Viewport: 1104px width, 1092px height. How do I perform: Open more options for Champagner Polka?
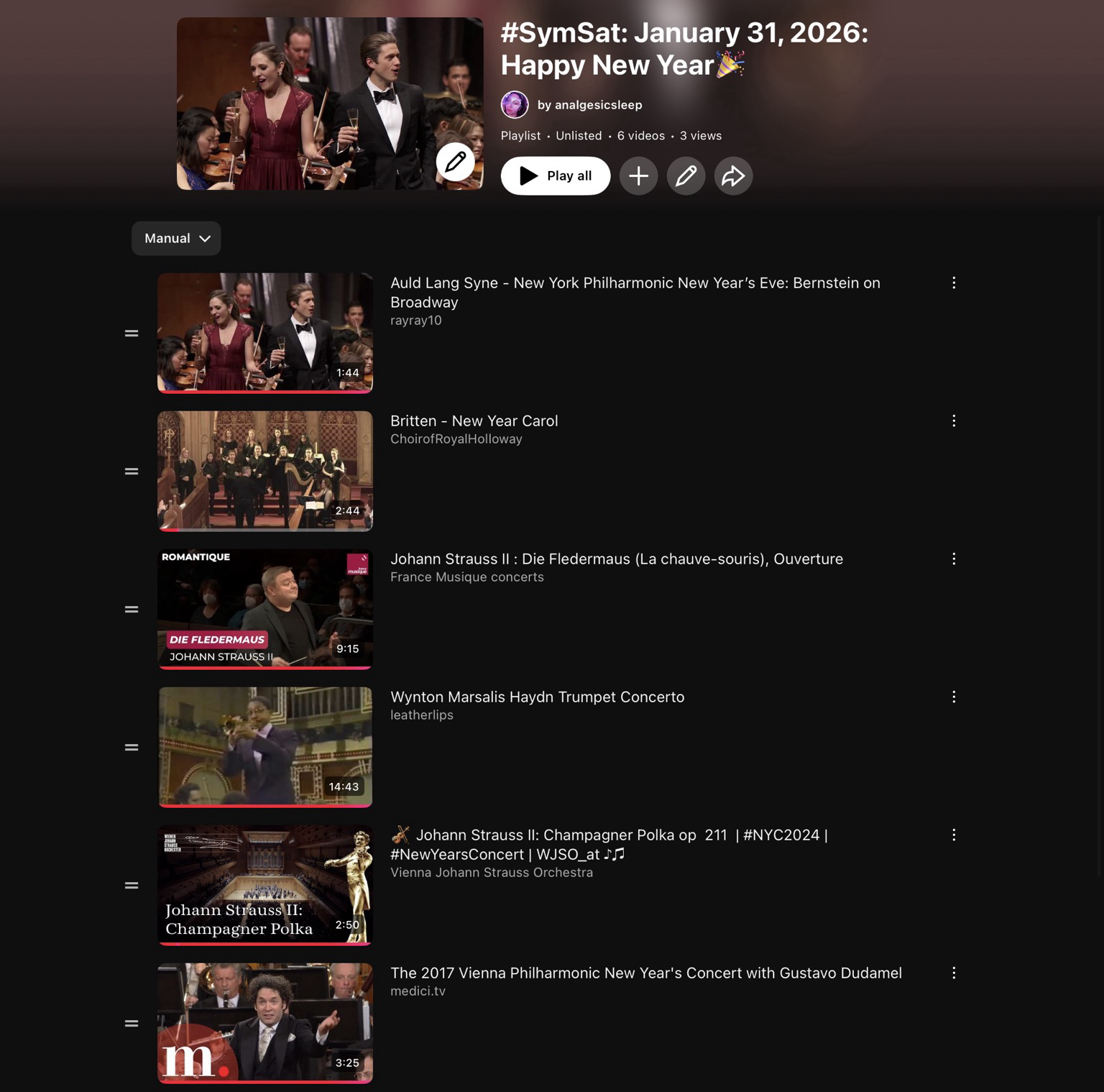pos(954,835)
